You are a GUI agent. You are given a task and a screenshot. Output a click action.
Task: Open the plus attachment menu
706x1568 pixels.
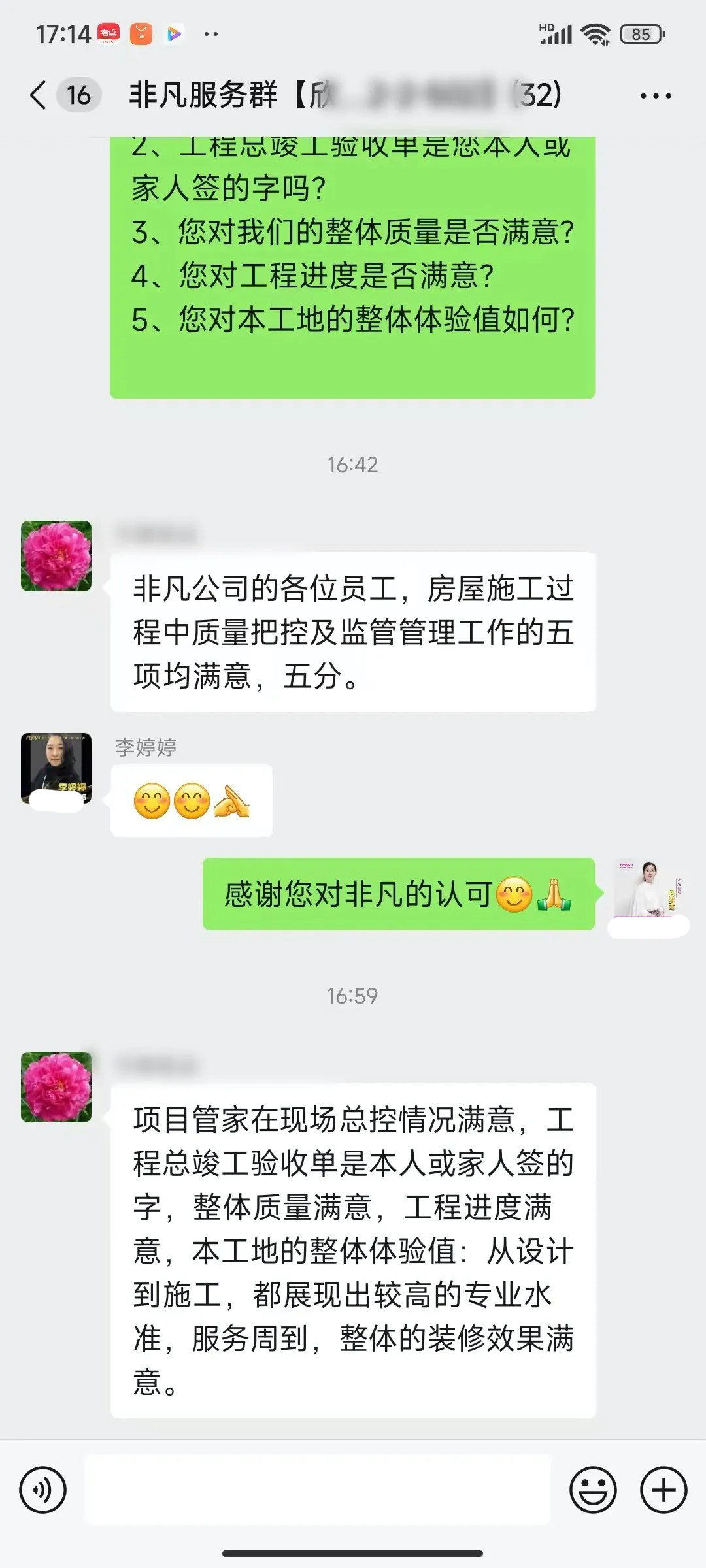tap(664, 1490)
